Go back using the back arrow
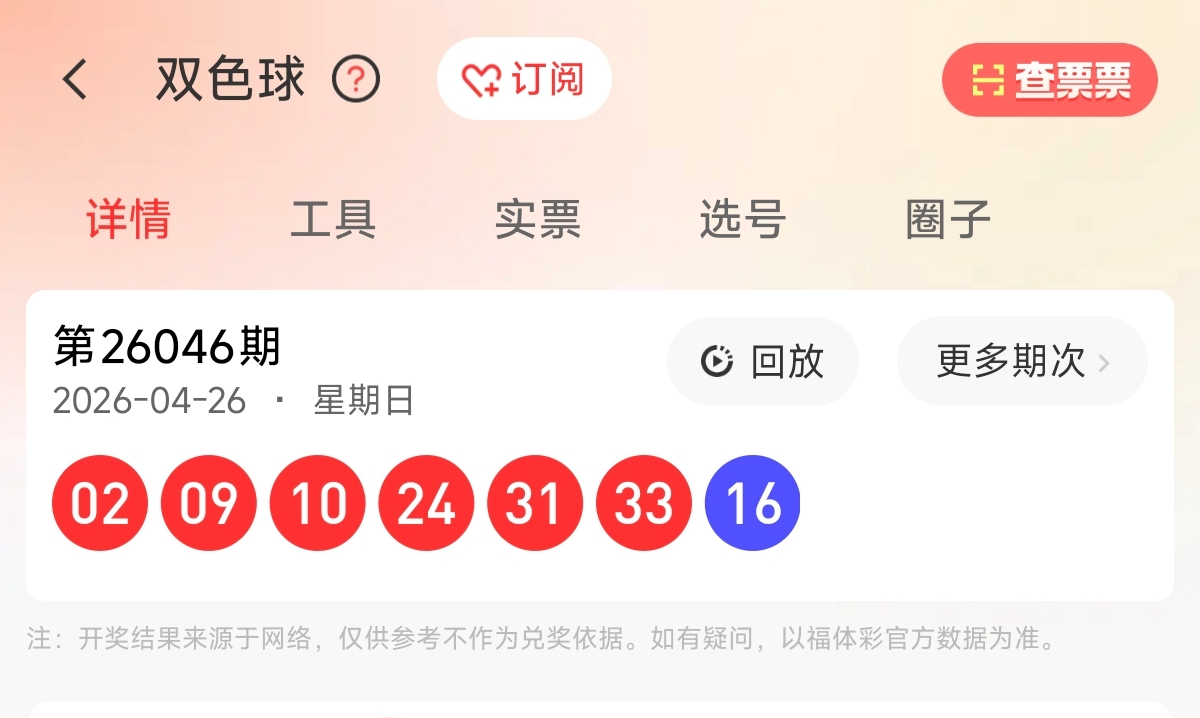Screen dimensions: 1200x718 coord(76,80)
